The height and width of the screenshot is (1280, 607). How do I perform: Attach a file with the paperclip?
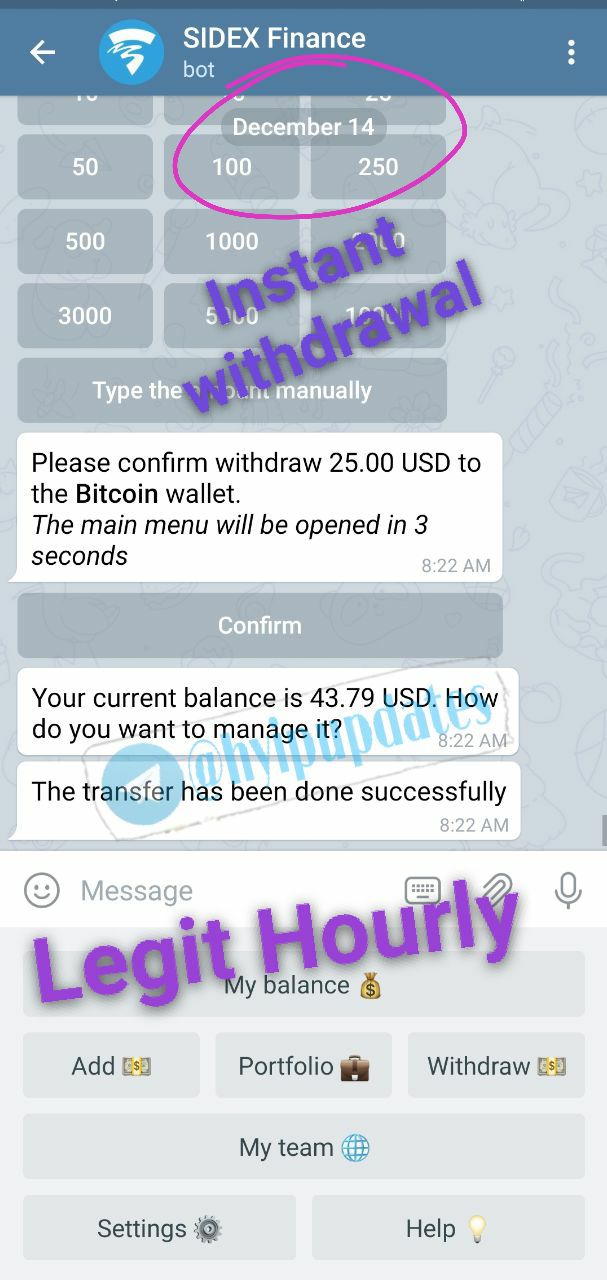click(x=497, y=890)
